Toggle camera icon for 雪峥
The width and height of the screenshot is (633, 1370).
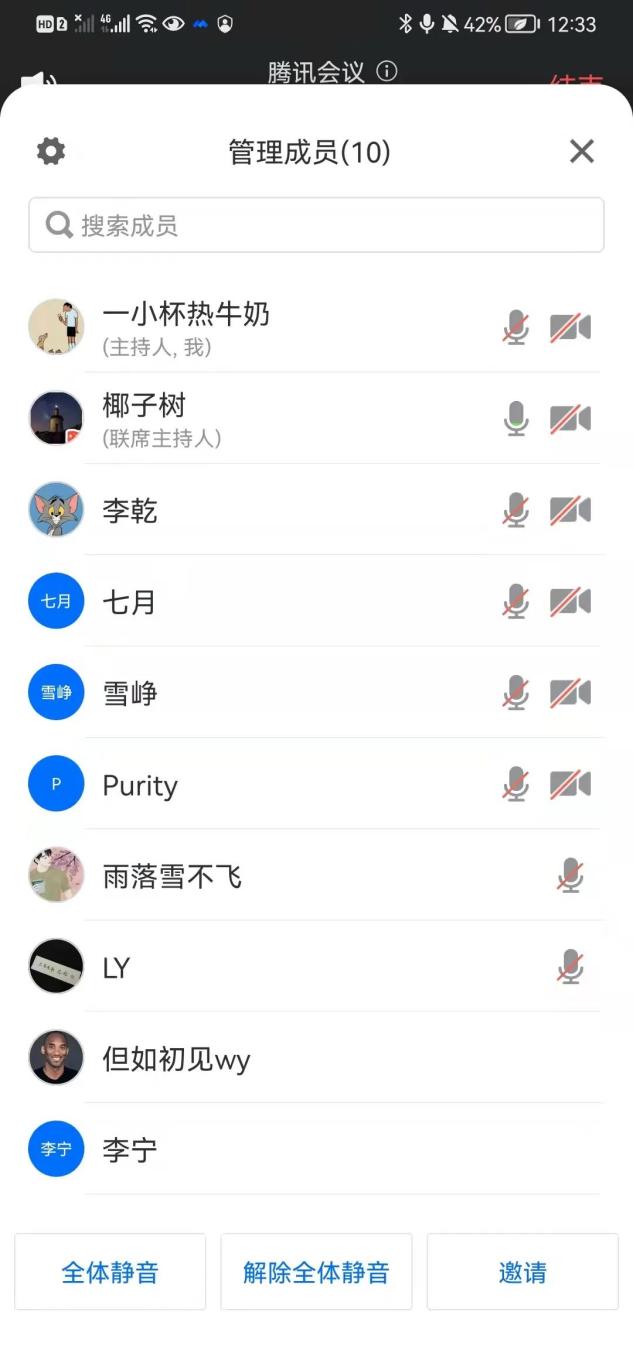point(570,693)
